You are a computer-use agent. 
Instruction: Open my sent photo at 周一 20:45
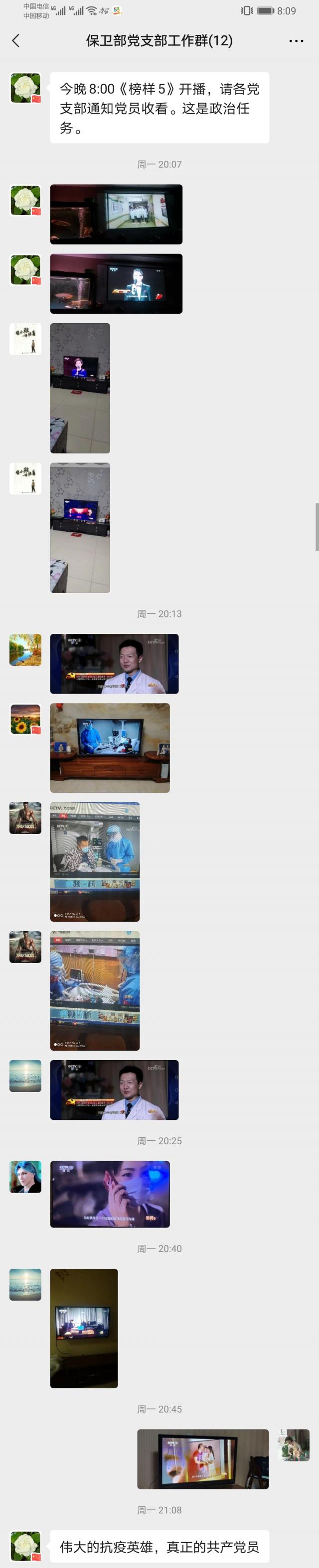coord(203,1458)
